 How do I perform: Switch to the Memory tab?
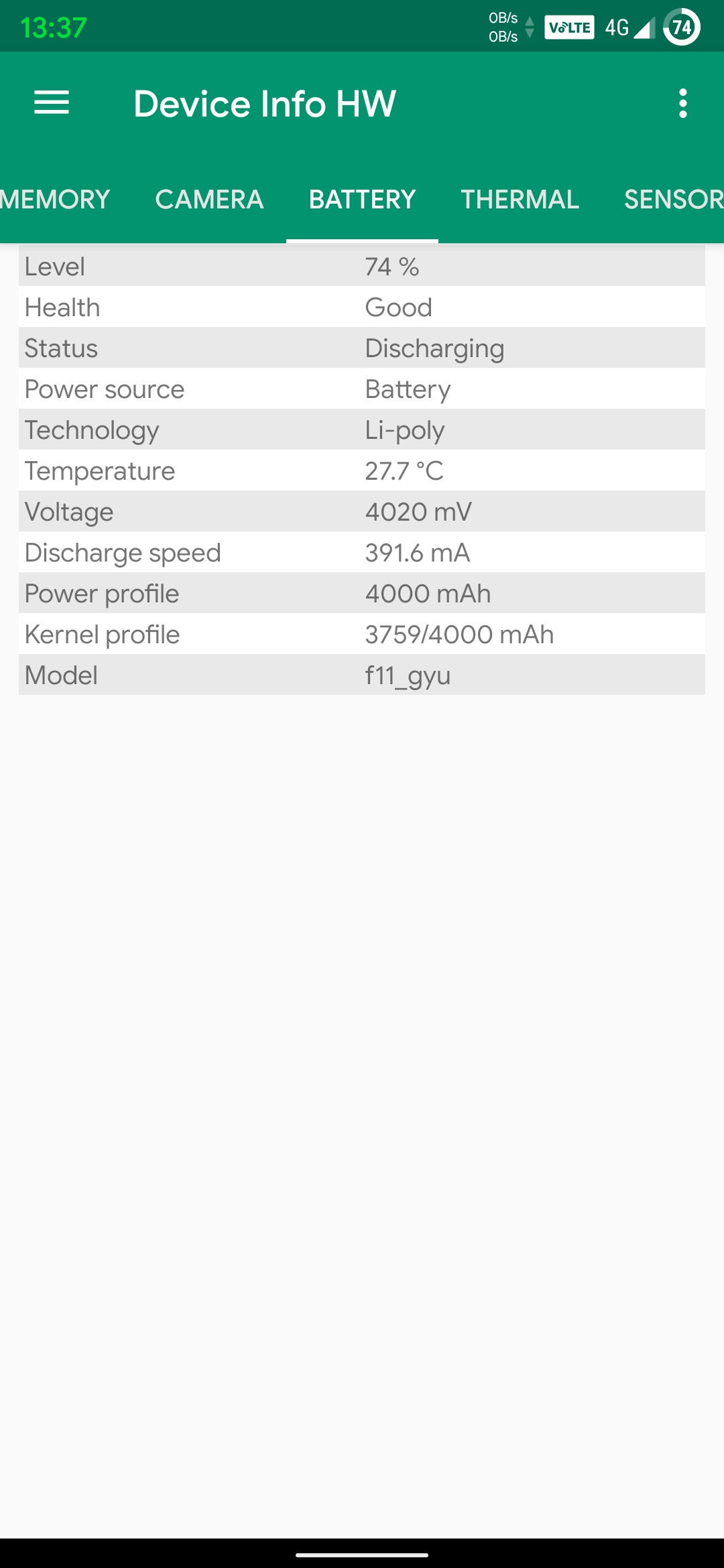(55, 200)
